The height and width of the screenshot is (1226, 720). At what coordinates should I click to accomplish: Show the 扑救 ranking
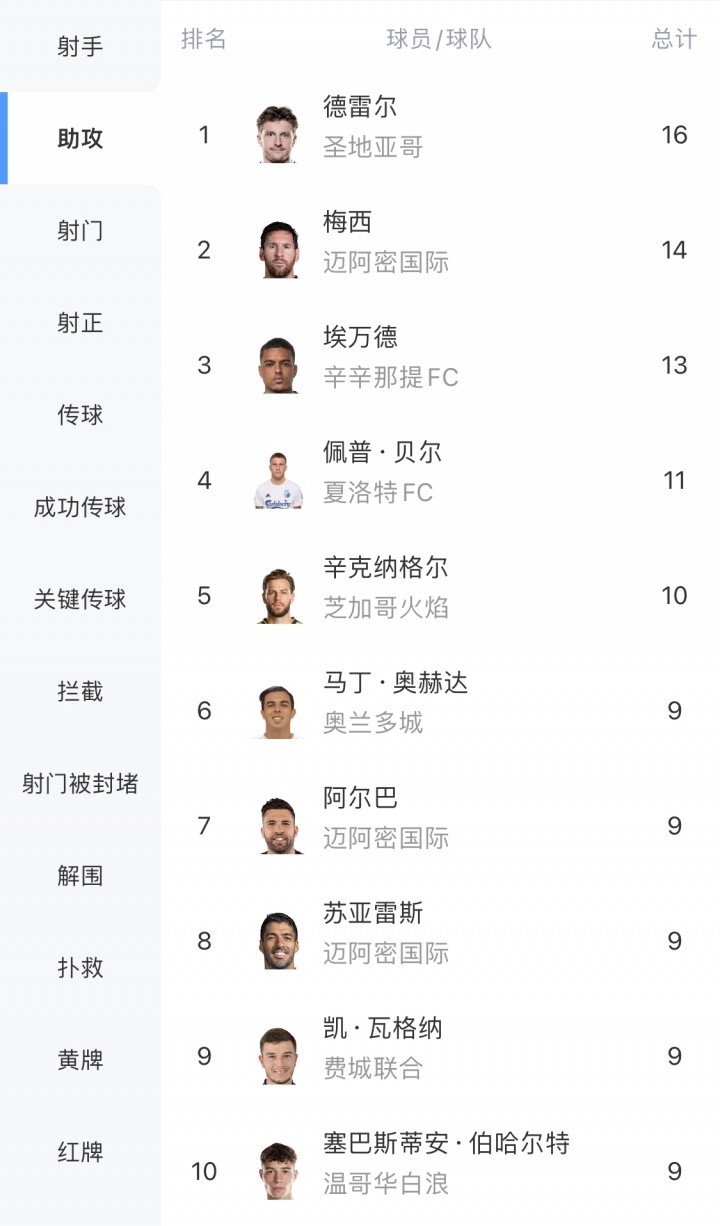(x=80, y=967)
